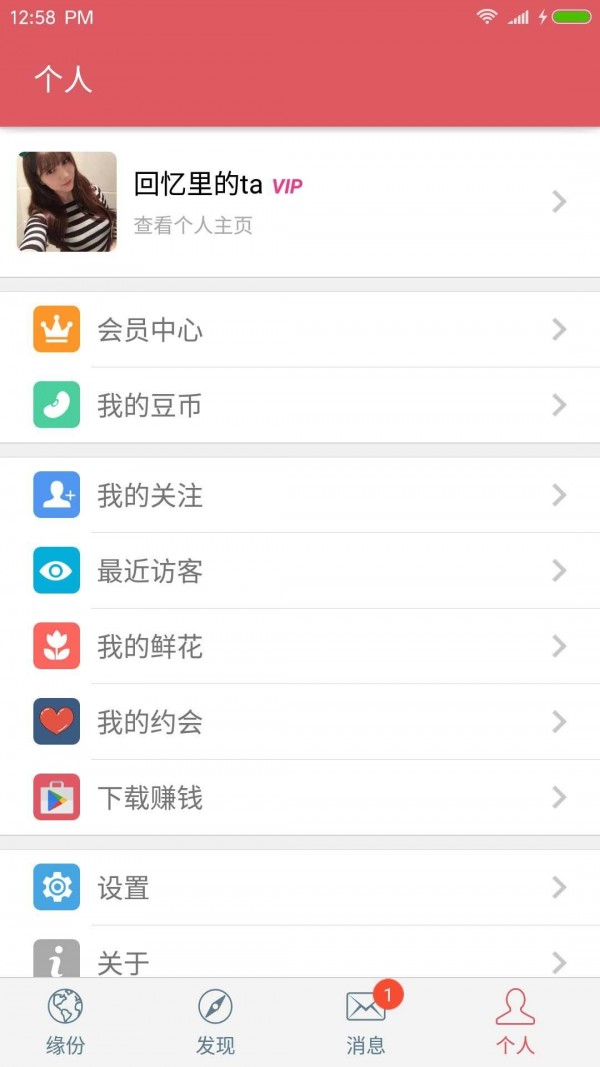Open 我的豆币 coins page
Screen dimensions: 600x1067
(x=300, y=405)
